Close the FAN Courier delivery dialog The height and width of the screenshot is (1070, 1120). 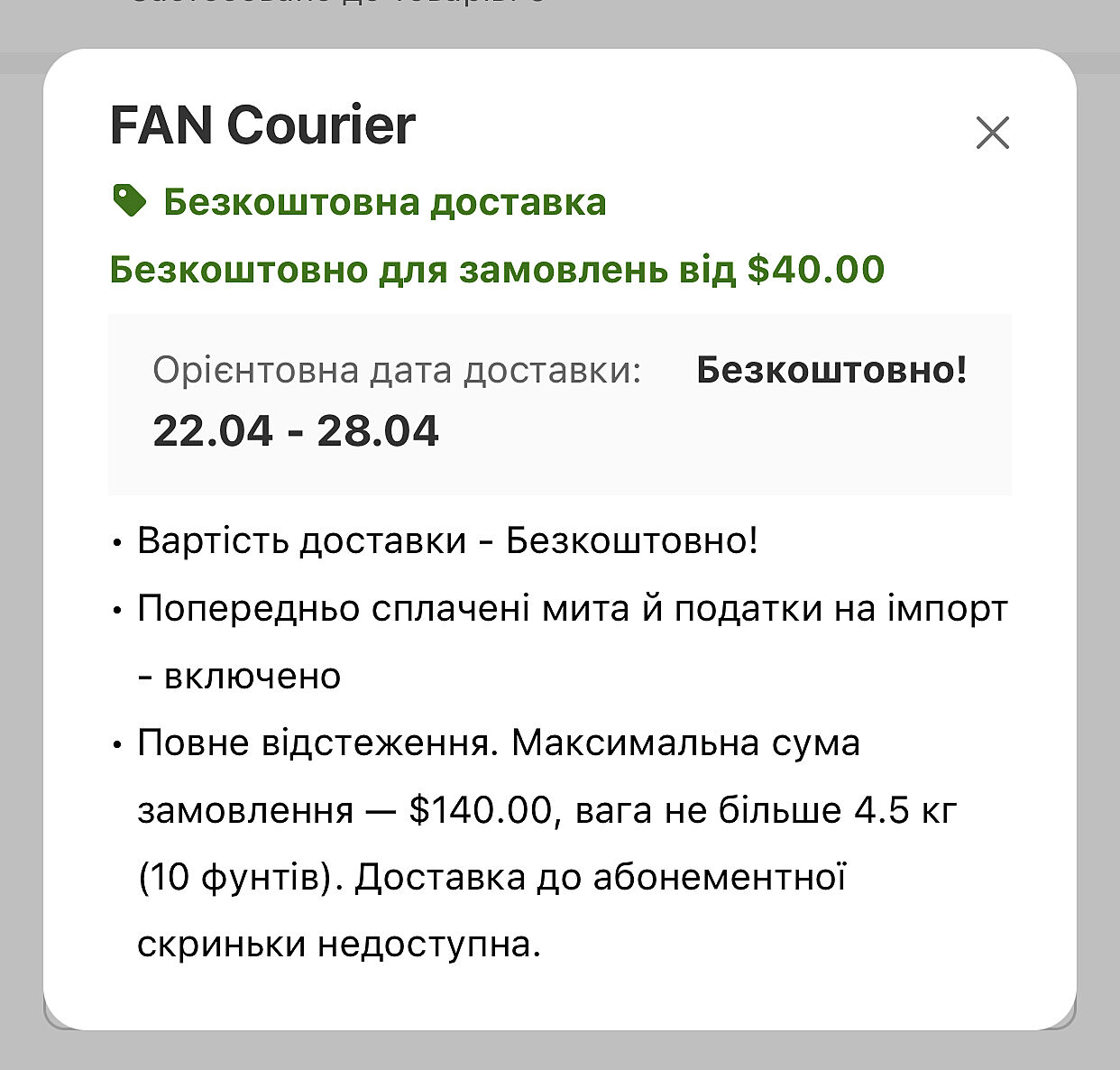[x=992, y=133]
